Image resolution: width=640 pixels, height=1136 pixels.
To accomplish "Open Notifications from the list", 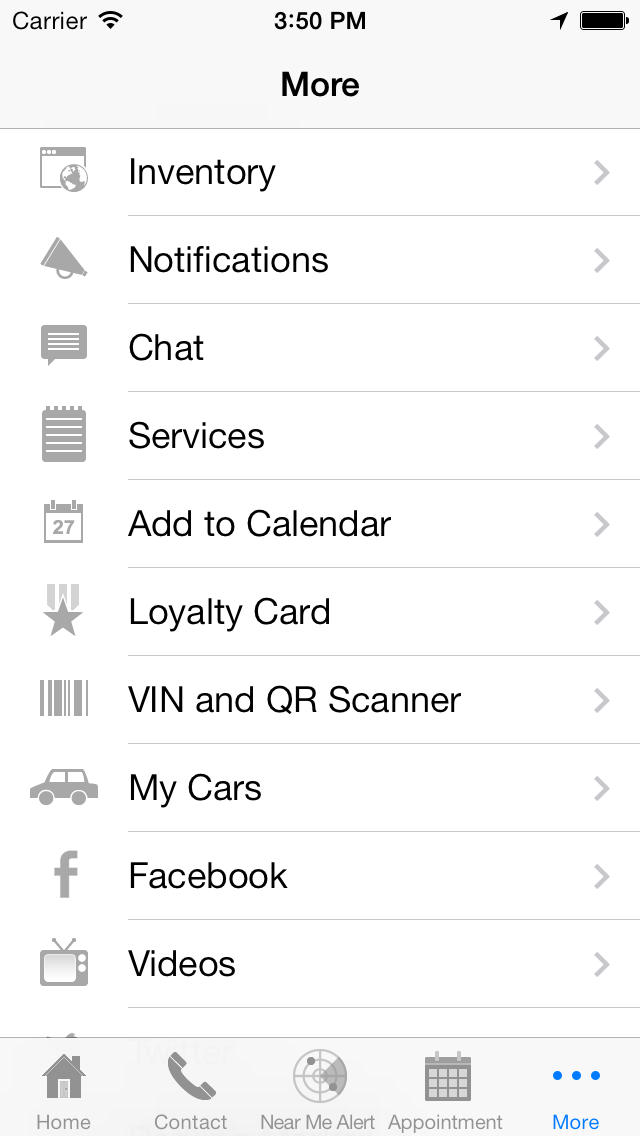I will tap(320, 260).
